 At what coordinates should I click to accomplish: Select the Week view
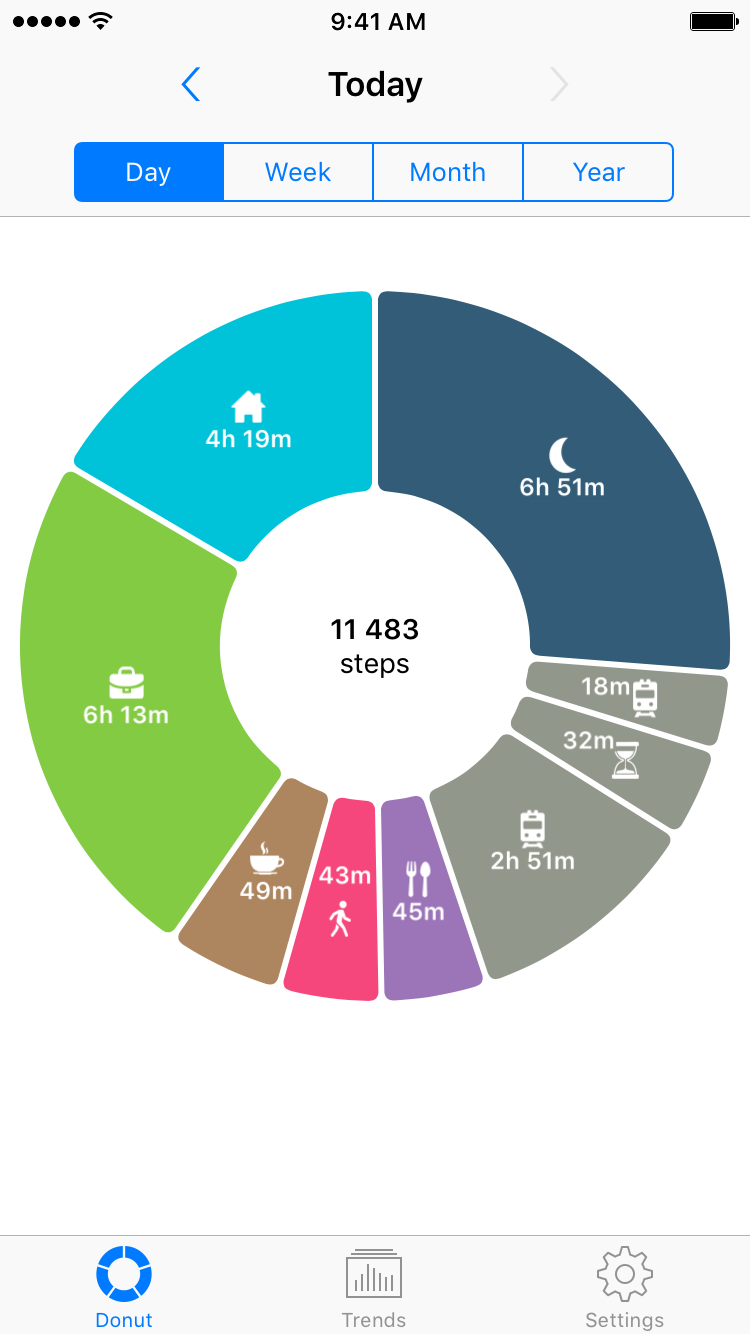298,172
